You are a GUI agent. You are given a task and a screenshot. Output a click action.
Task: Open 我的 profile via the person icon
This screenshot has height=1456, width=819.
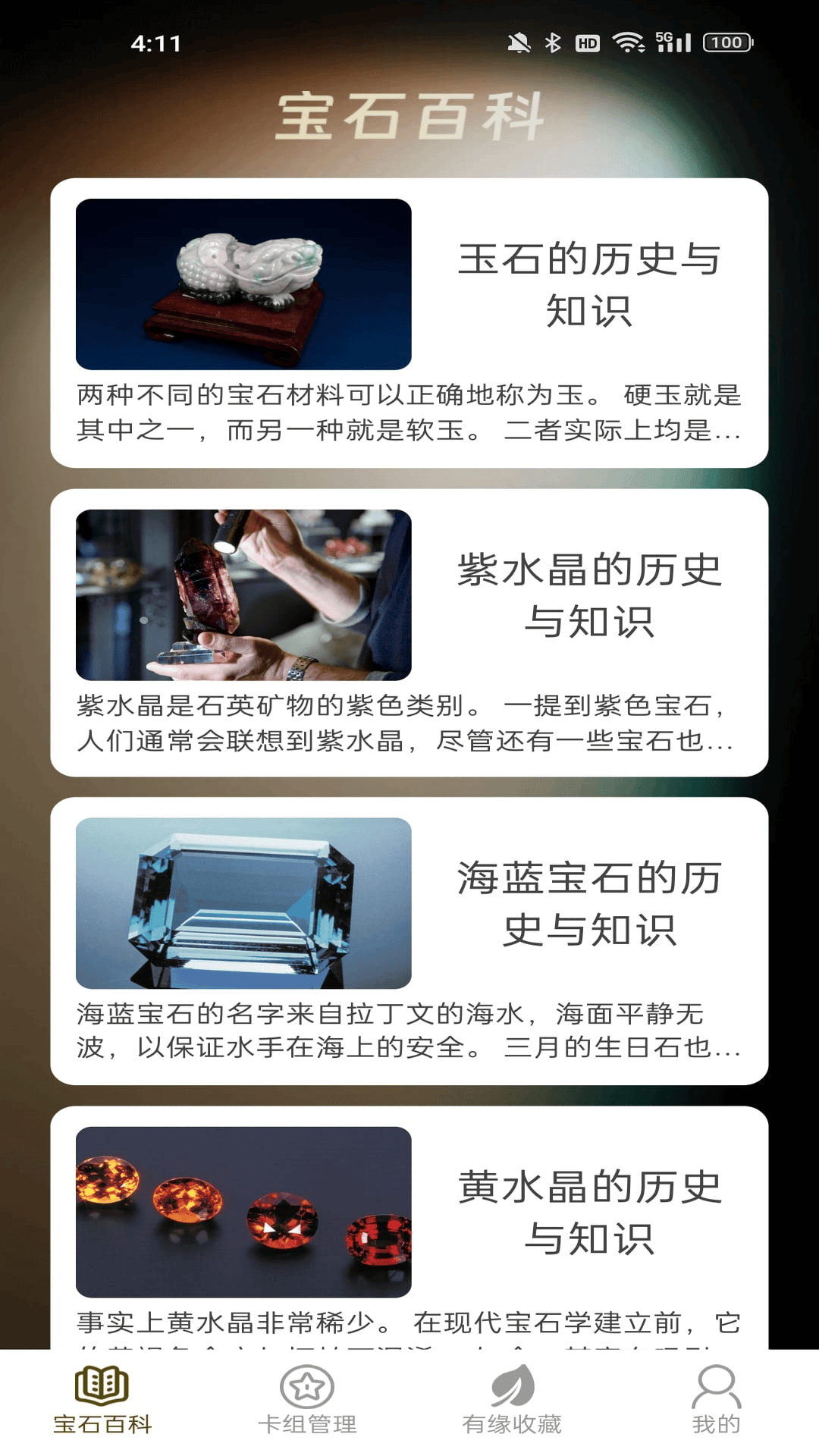click(717, 1399)
